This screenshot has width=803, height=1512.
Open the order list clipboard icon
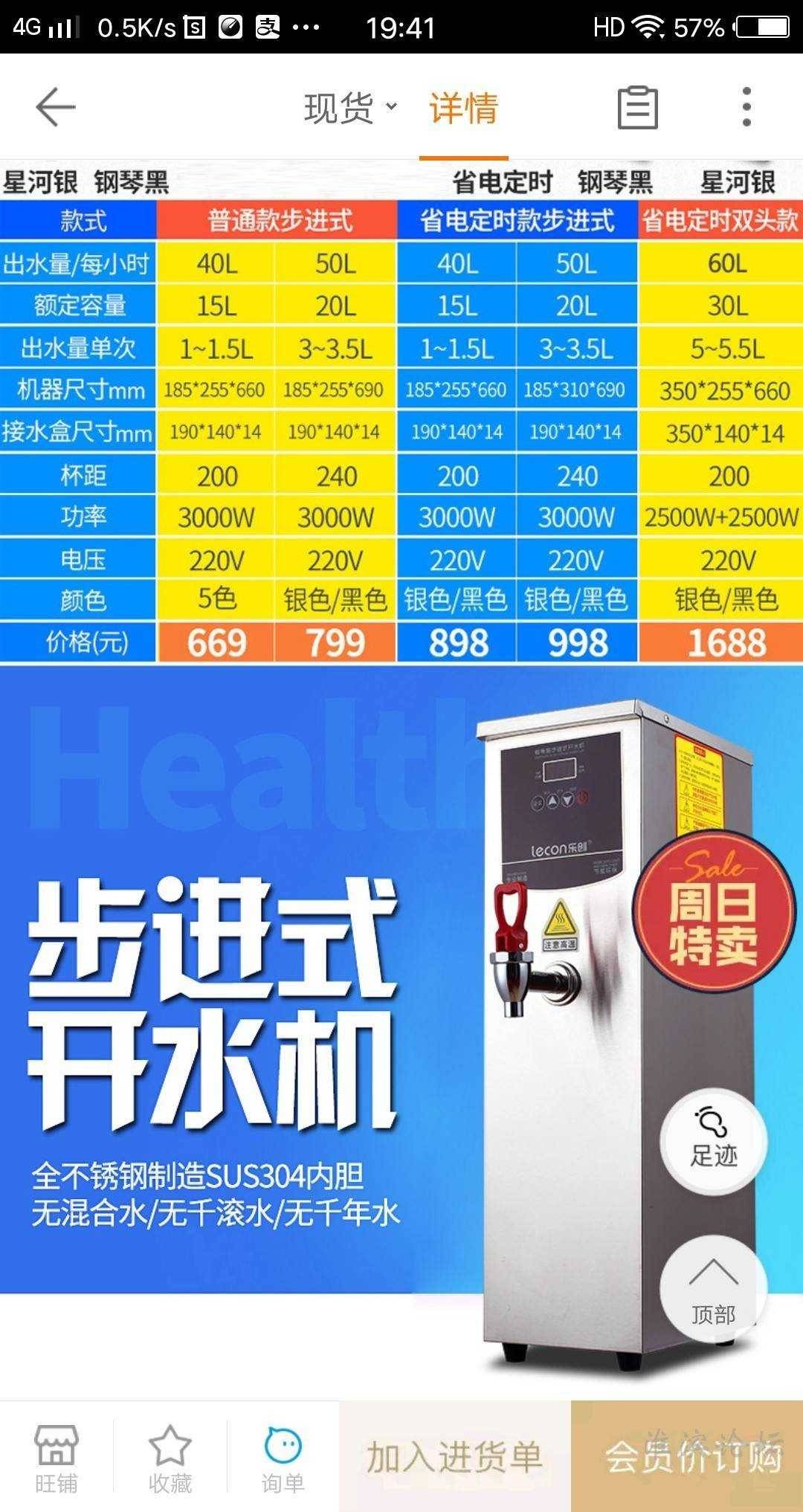pos(638,108)
